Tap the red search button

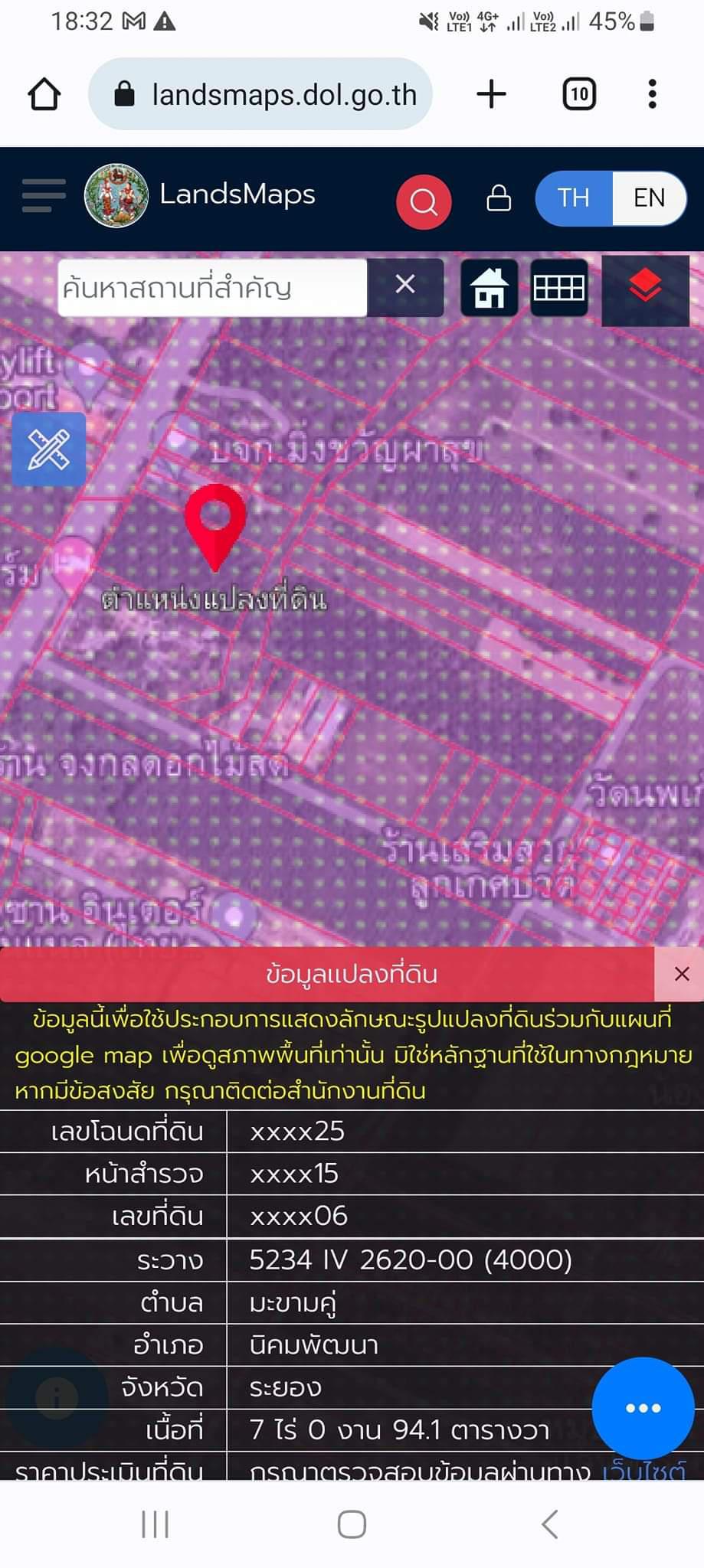[424, 201]
